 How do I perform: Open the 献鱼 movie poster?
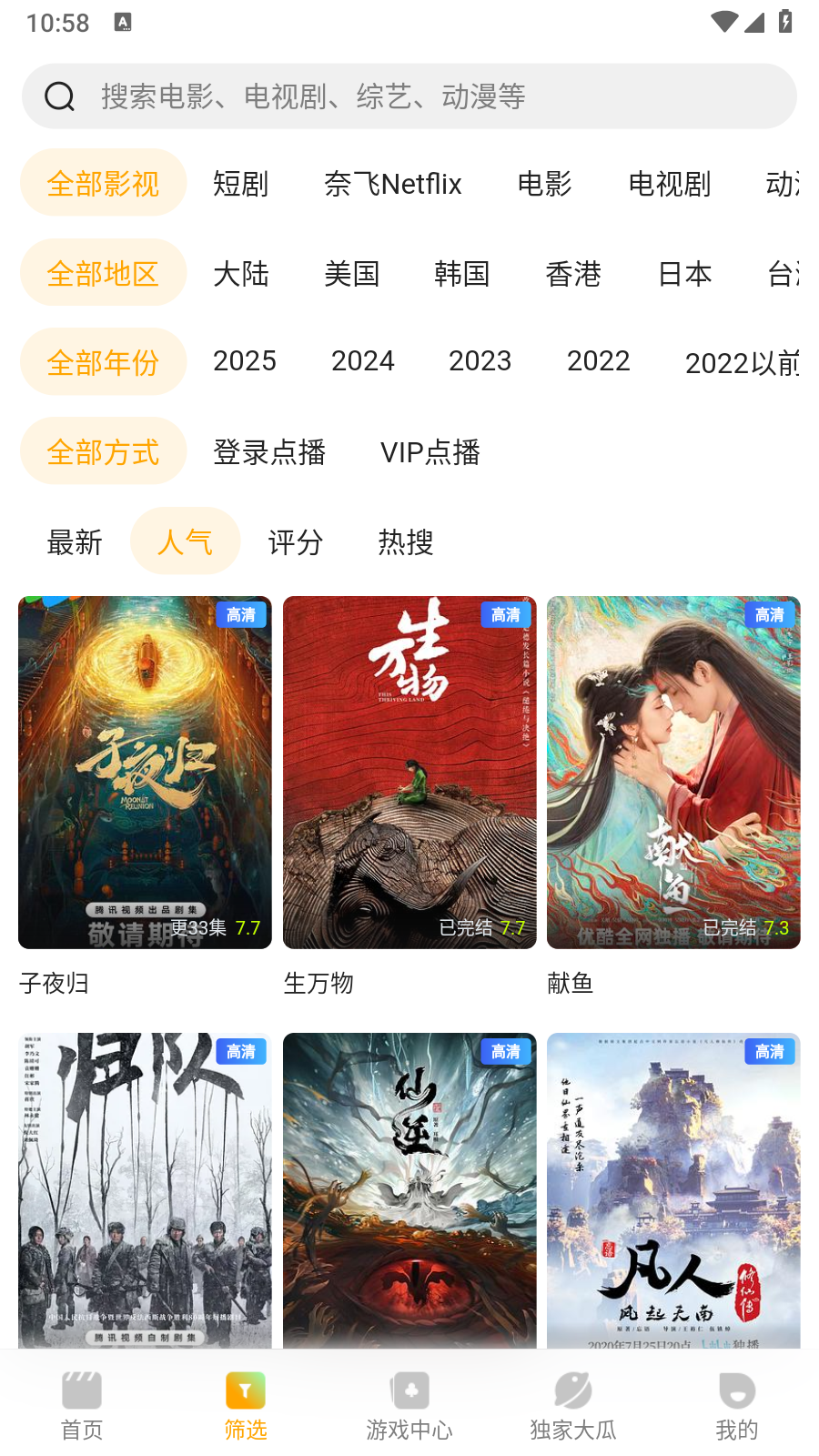tap(673, 772)
